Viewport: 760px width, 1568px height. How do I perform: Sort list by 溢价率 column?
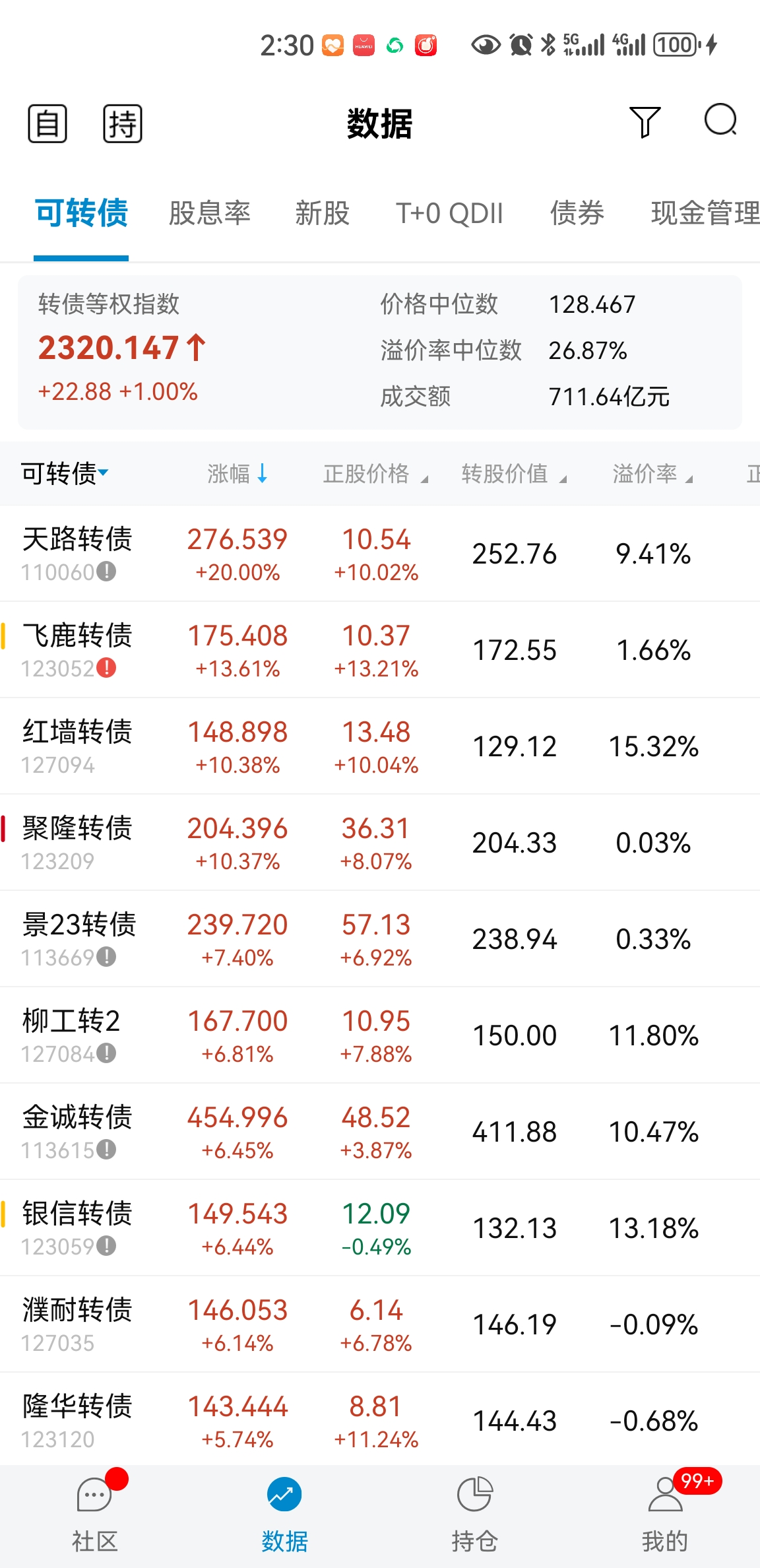(652, 473)
